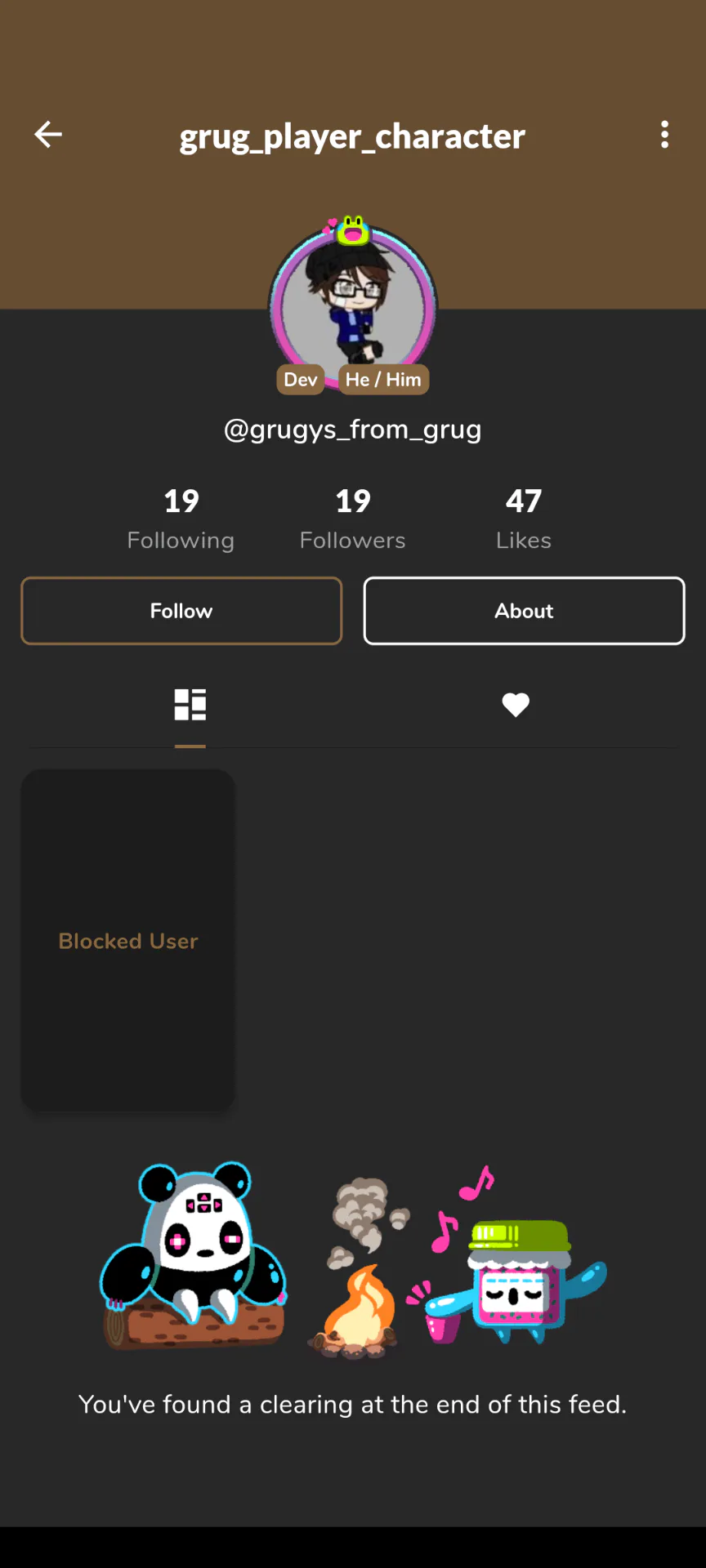Screen dimensions: 706x1568
Task: Follow grug_player_character
Action: click(181, 611)
